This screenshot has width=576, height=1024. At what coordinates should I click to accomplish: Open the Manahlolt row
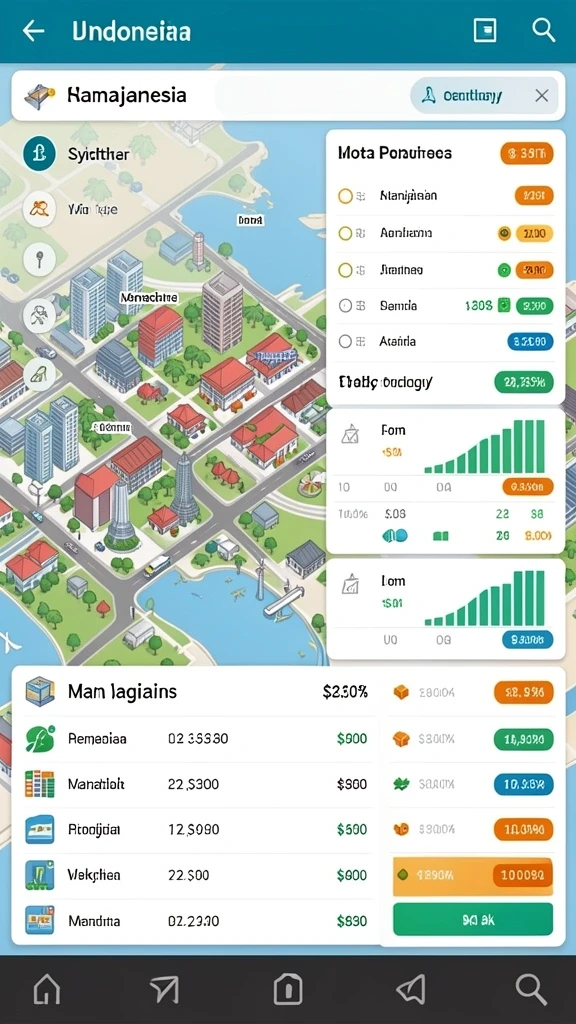coord(196,784)
